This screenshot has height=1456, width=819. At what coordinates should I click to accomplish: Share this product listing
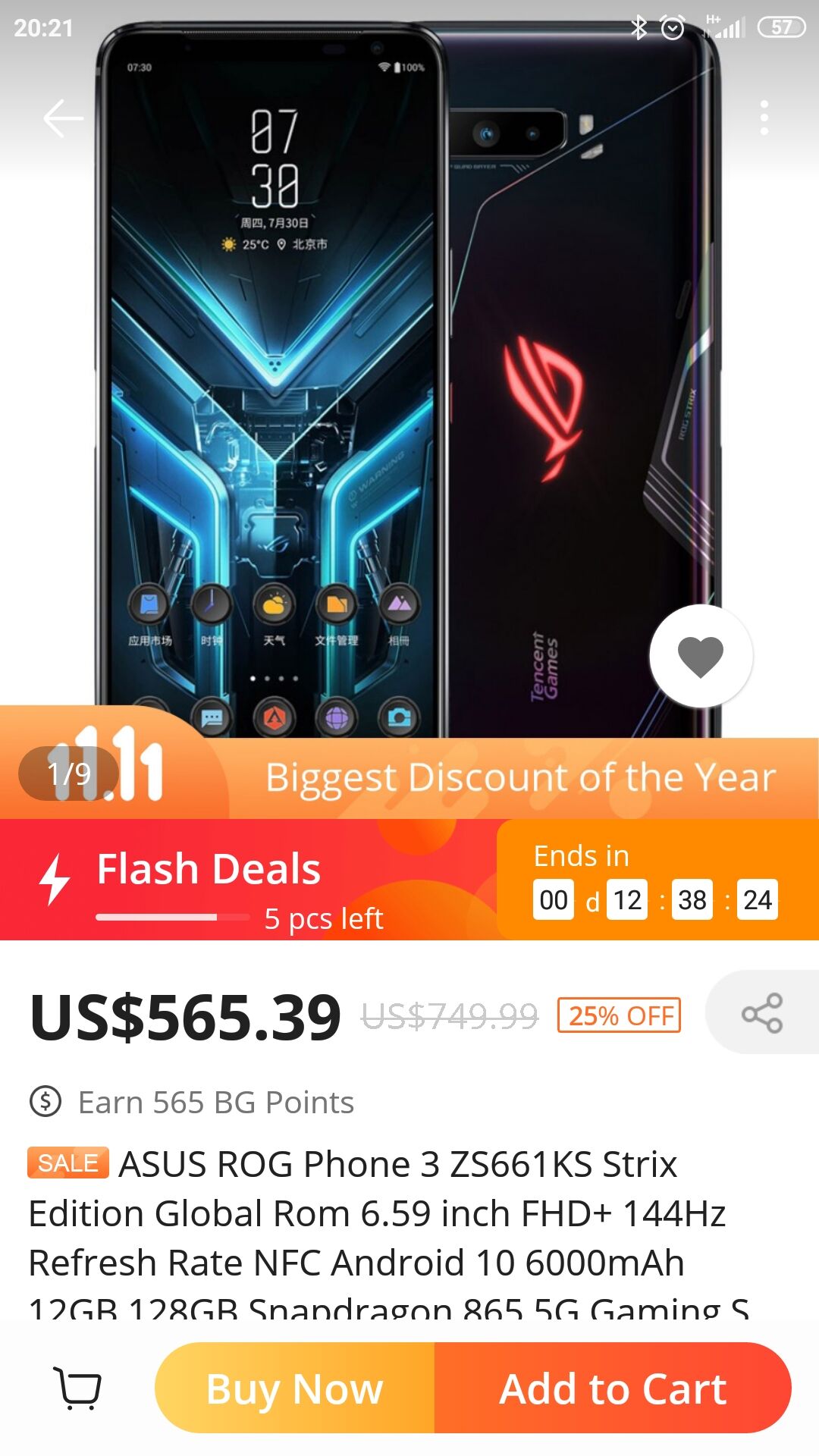pos(762,1013)
